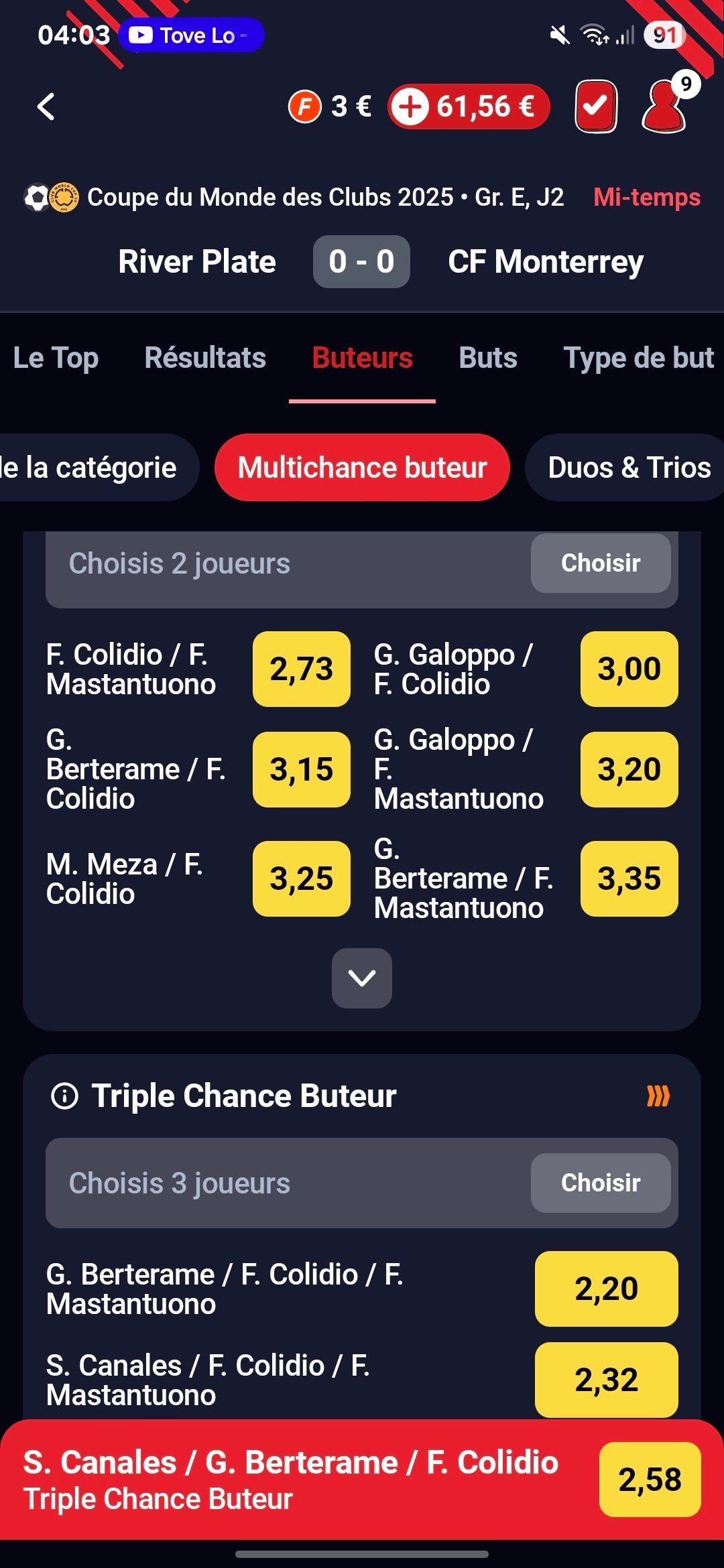This screenshot has height=1568, width=724.
Task: Switch to the Résultats tab
Action: tap(205, 358)
